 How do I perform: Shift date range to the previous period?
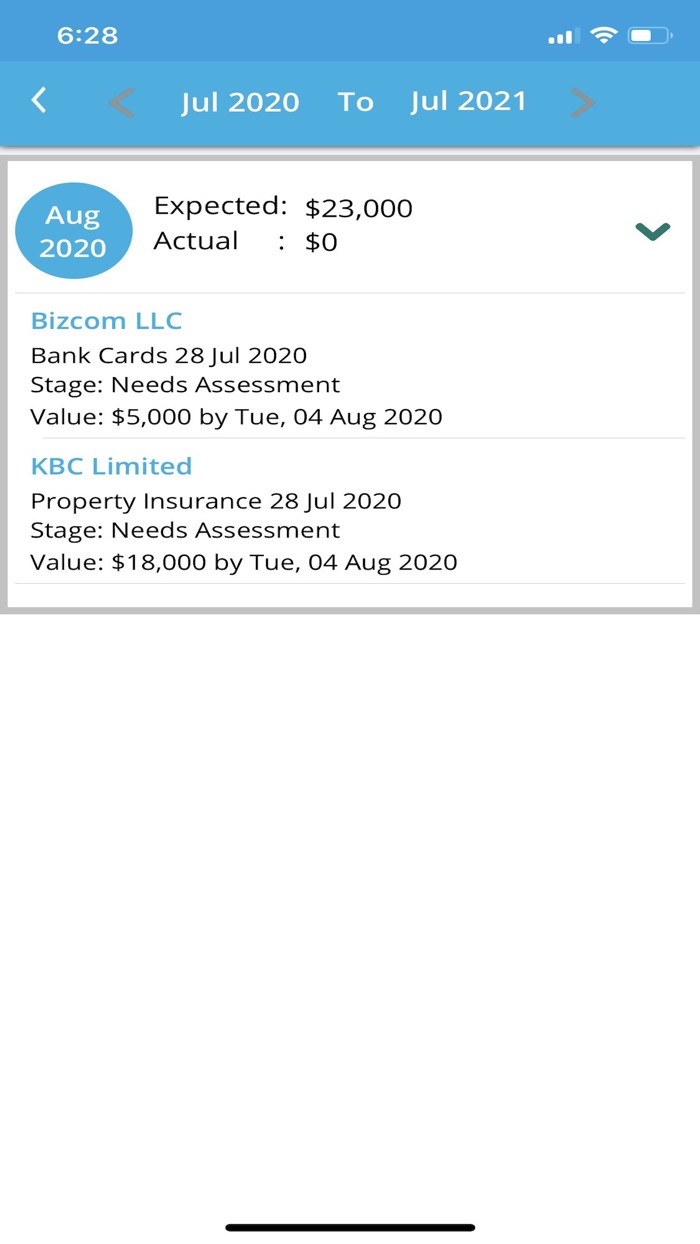tap(121, 102)
